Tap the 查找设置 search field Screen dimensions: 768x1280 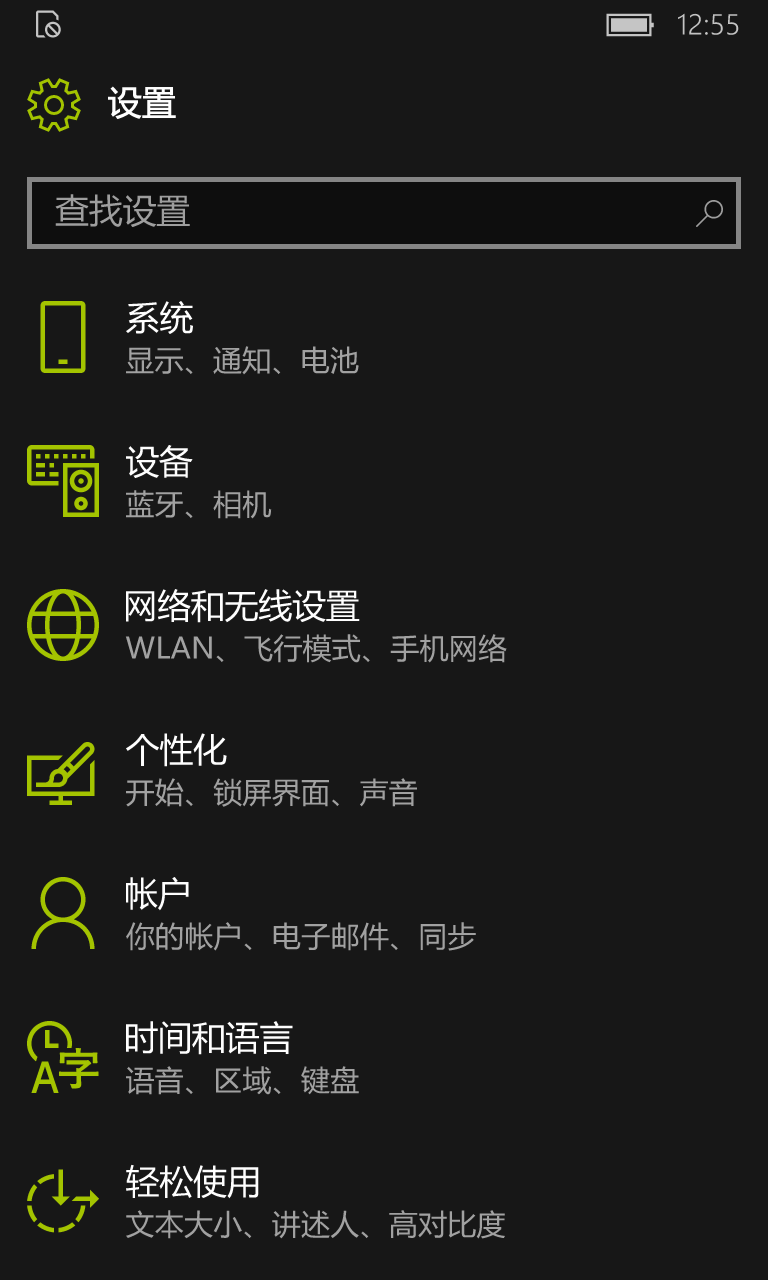click(x=384, y=212)
